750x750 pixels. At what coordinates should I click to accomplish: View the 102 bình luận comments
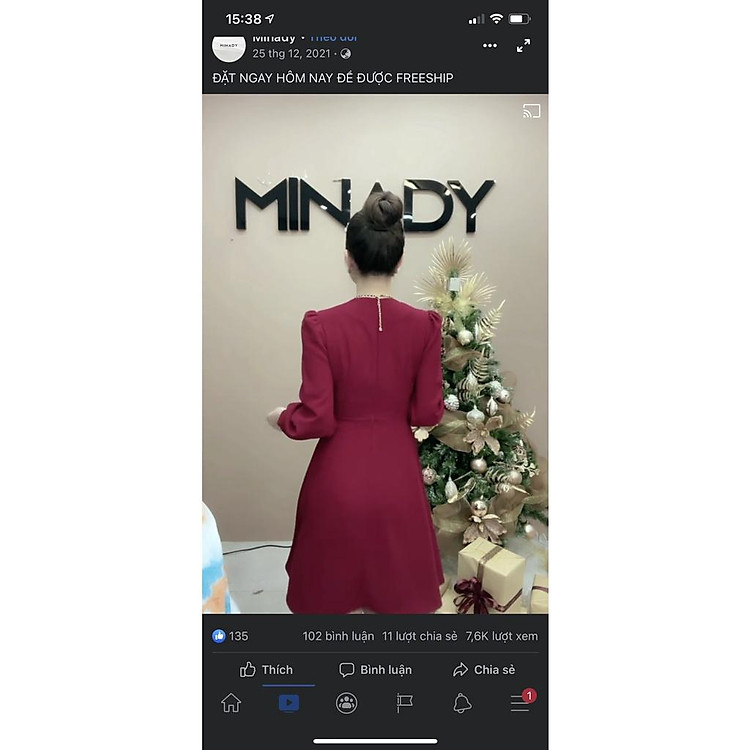(338, 636)
